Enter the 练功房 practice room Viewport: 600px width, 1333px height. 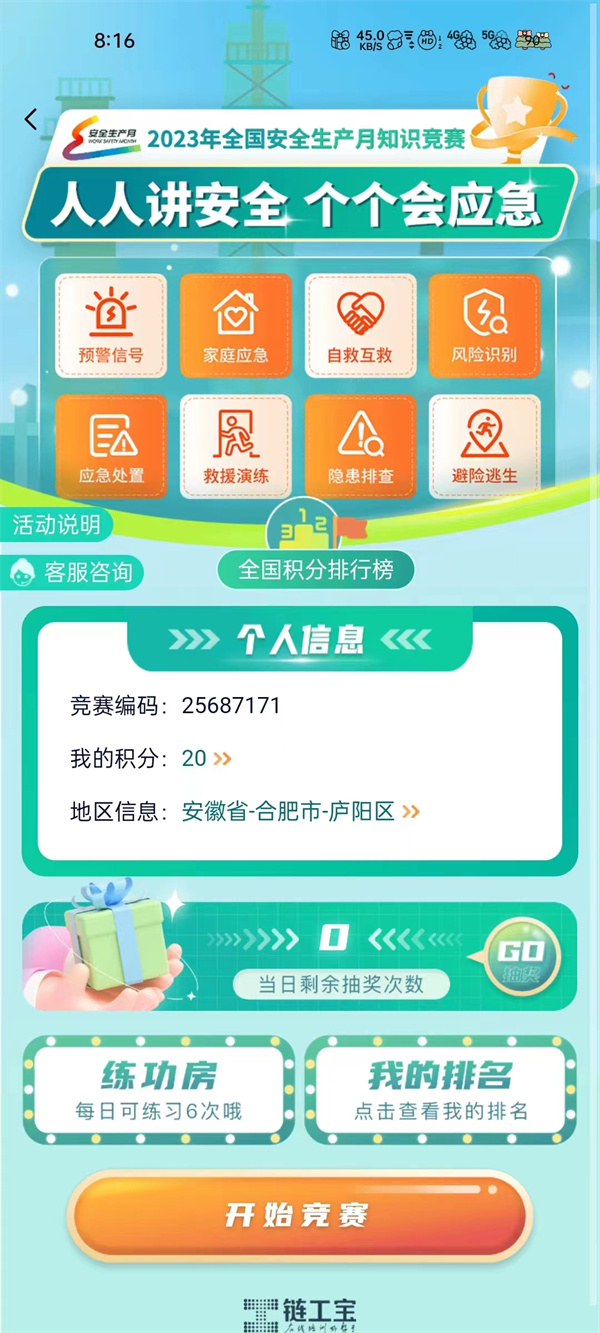[x=158, y=1090]
